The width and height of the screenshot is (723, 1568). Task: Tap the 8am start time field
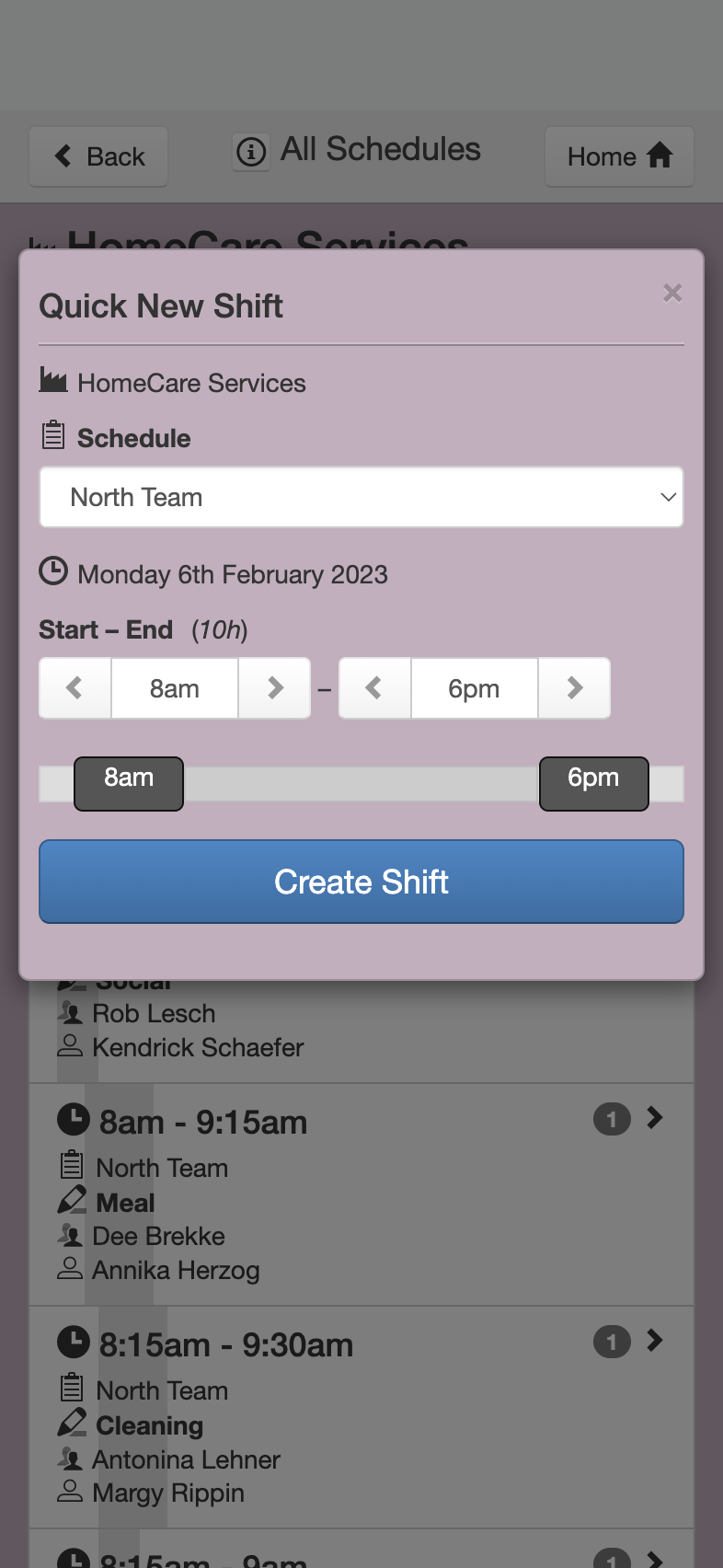click(175, 687)
